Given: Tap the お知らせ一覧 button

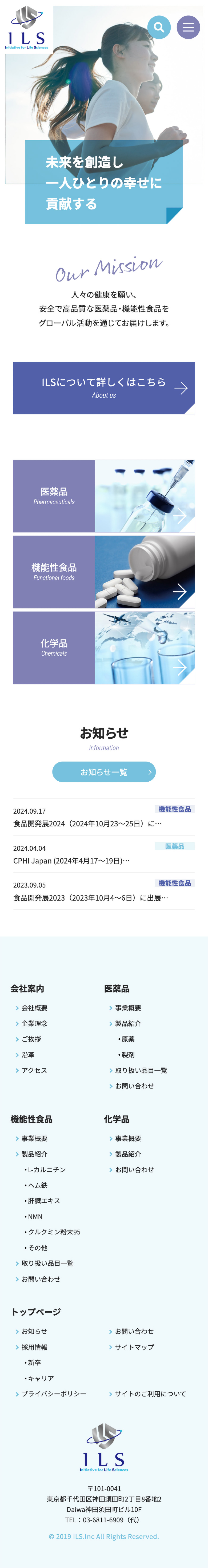Looking at the screenshot, I should point(104,772).
